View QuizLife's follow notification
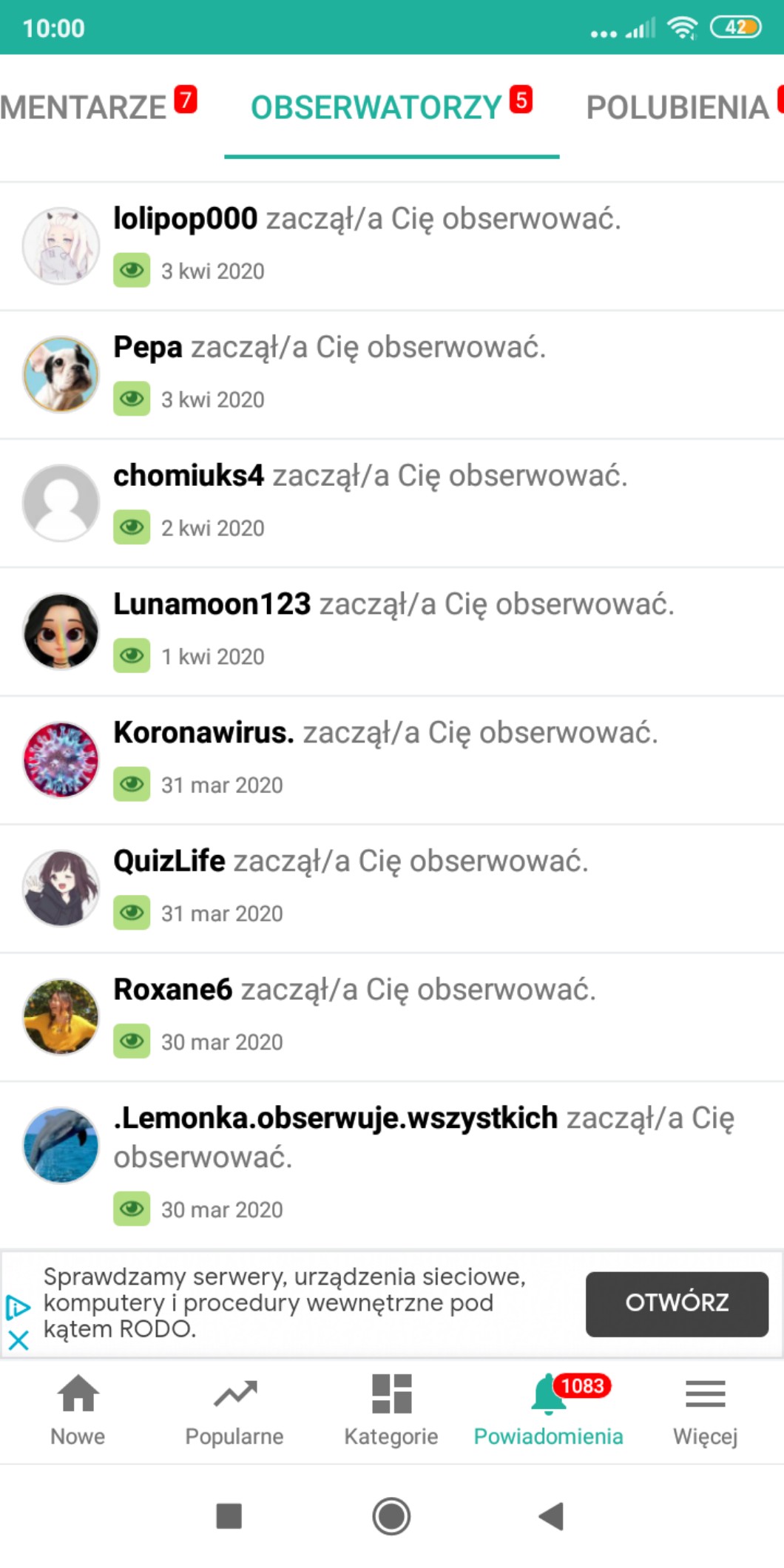The width and height of the screenshot is (784, 1568). (392, 889)
